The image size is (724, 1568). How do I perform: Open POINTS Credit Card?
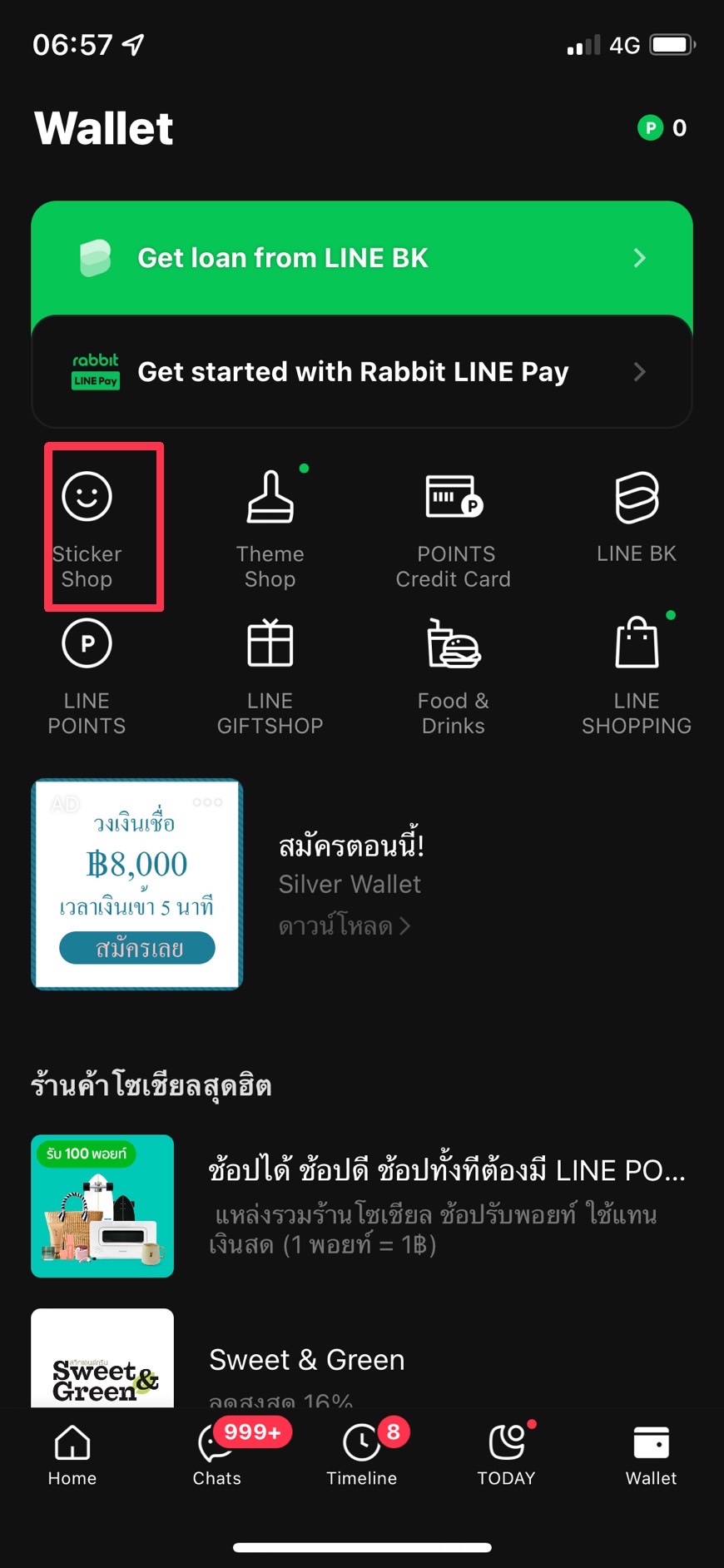coord(454,525)
